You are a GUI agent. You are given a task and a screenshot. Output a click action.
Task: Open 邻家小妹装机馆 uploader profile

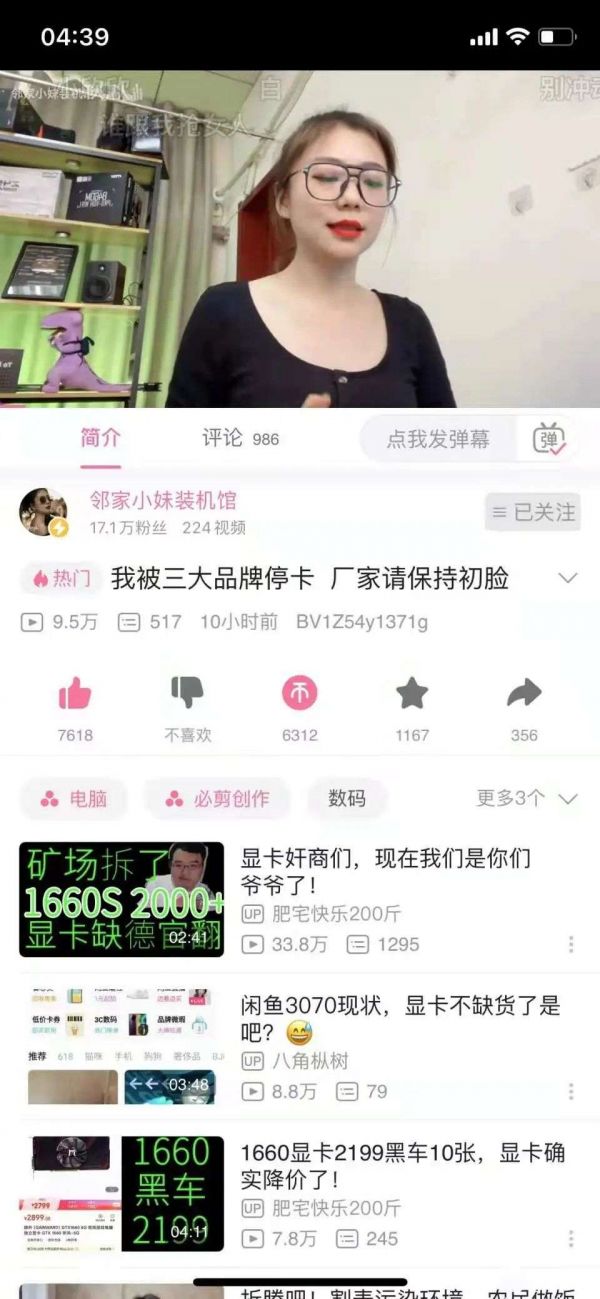pos(162,500)
